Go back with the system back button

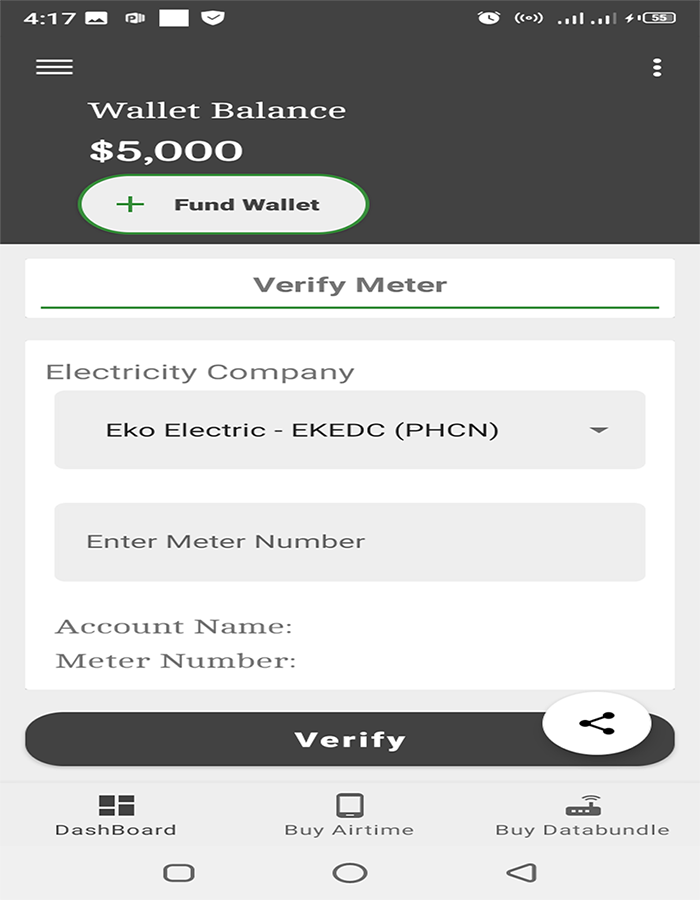pyautogui.click(x=521, y=873)
